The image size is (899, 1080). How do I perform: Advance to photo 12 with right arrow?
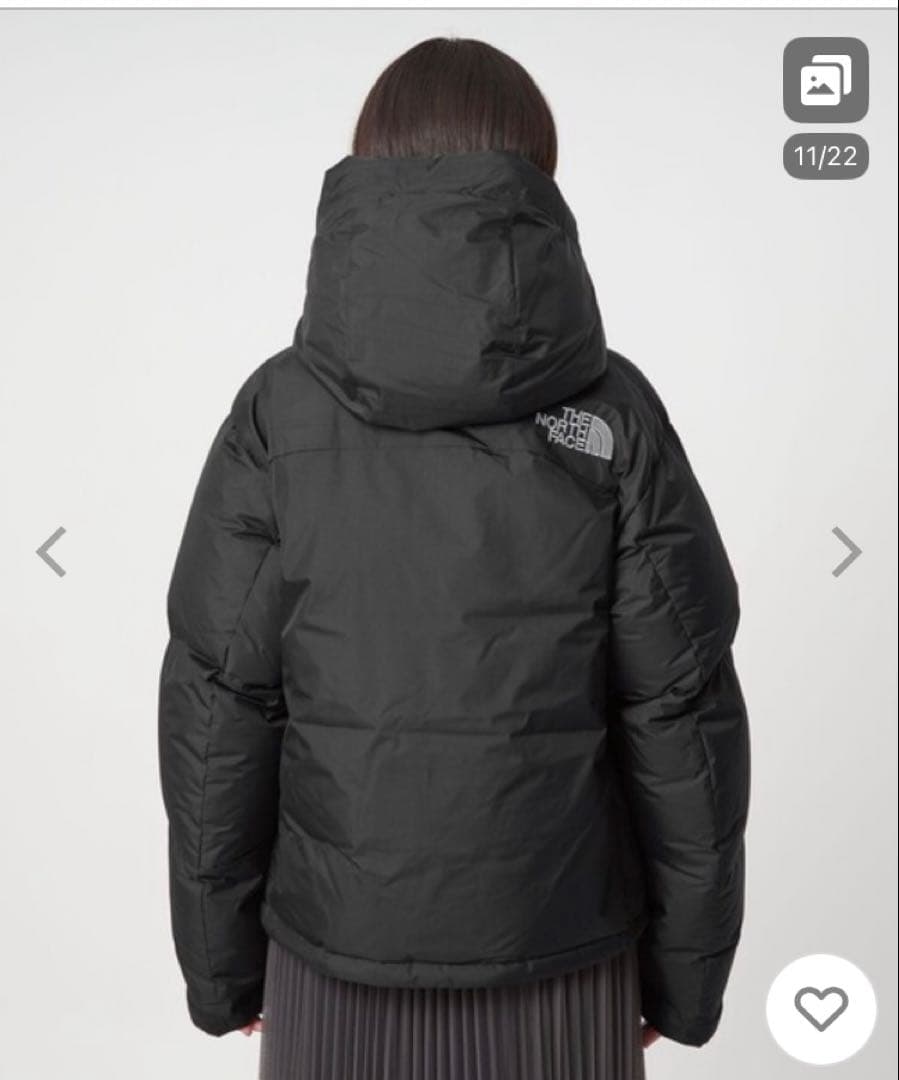(x=849, y=549)
